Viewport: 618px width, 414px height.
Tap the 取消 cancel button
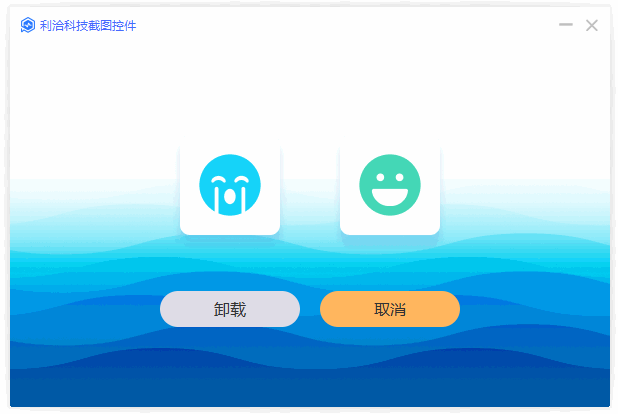click(389, 309)
